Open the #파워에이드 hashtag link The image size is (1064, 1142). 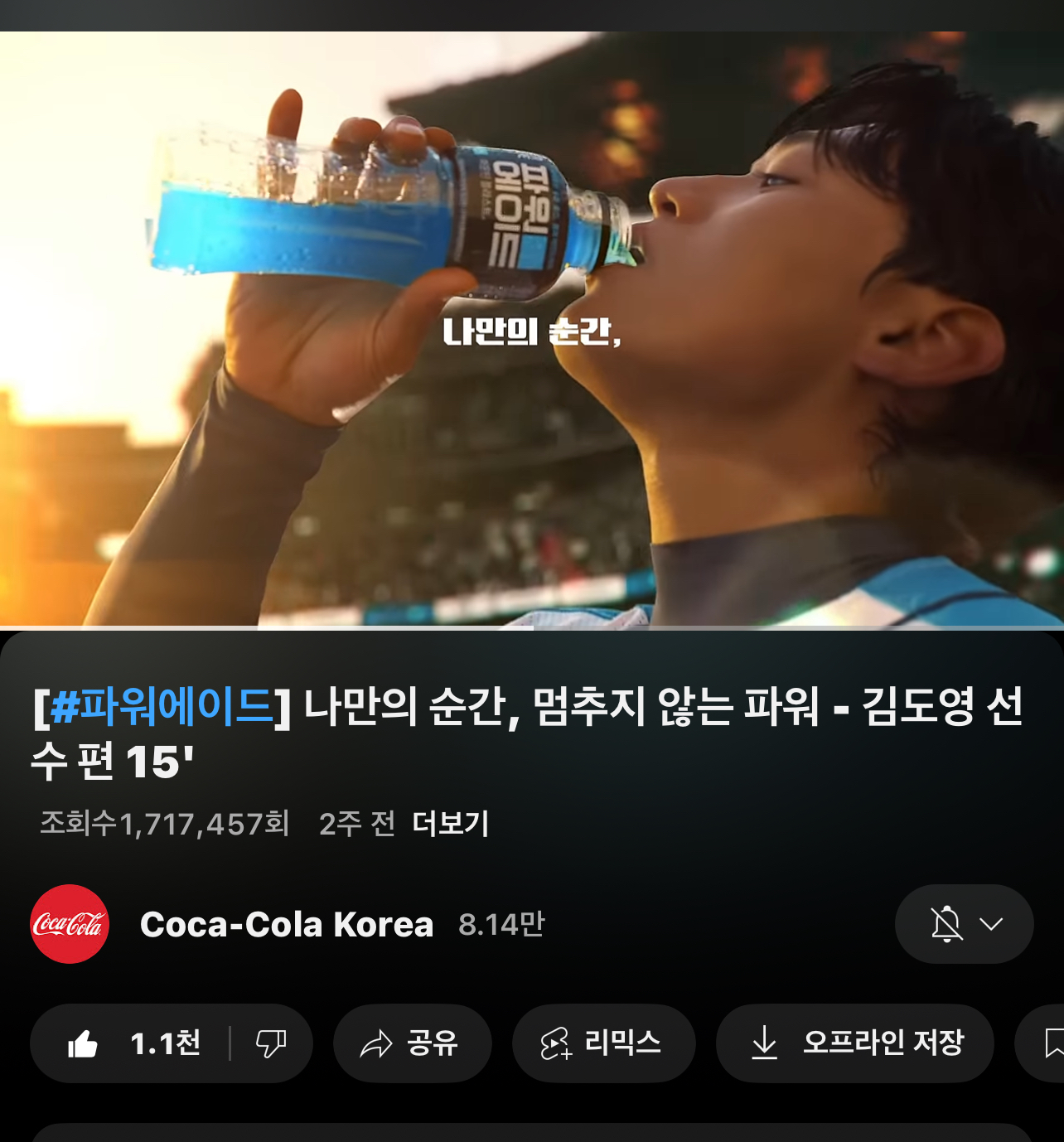pos(162,708)
